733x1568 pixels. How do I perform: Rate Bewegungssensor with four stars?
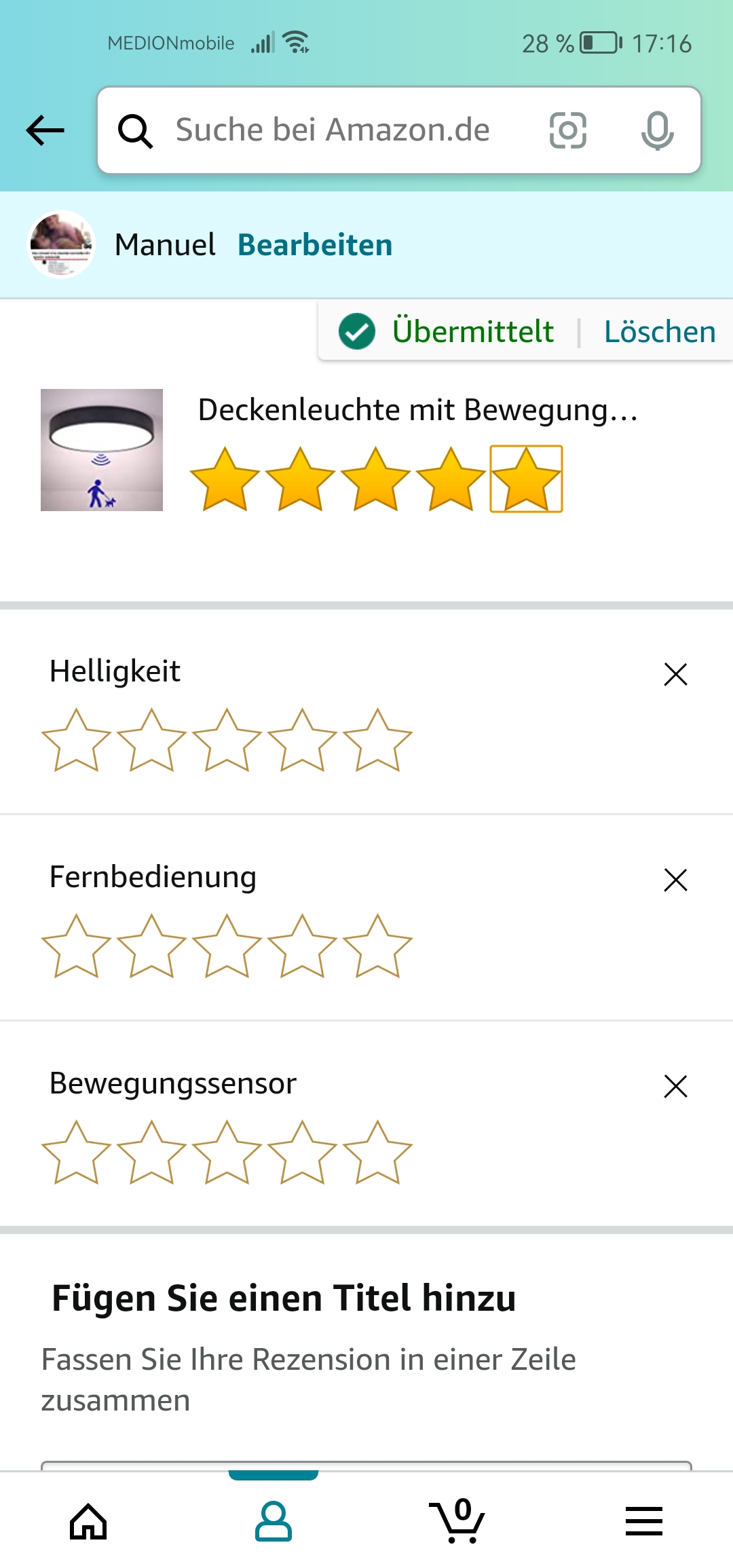pos(302,1153)
